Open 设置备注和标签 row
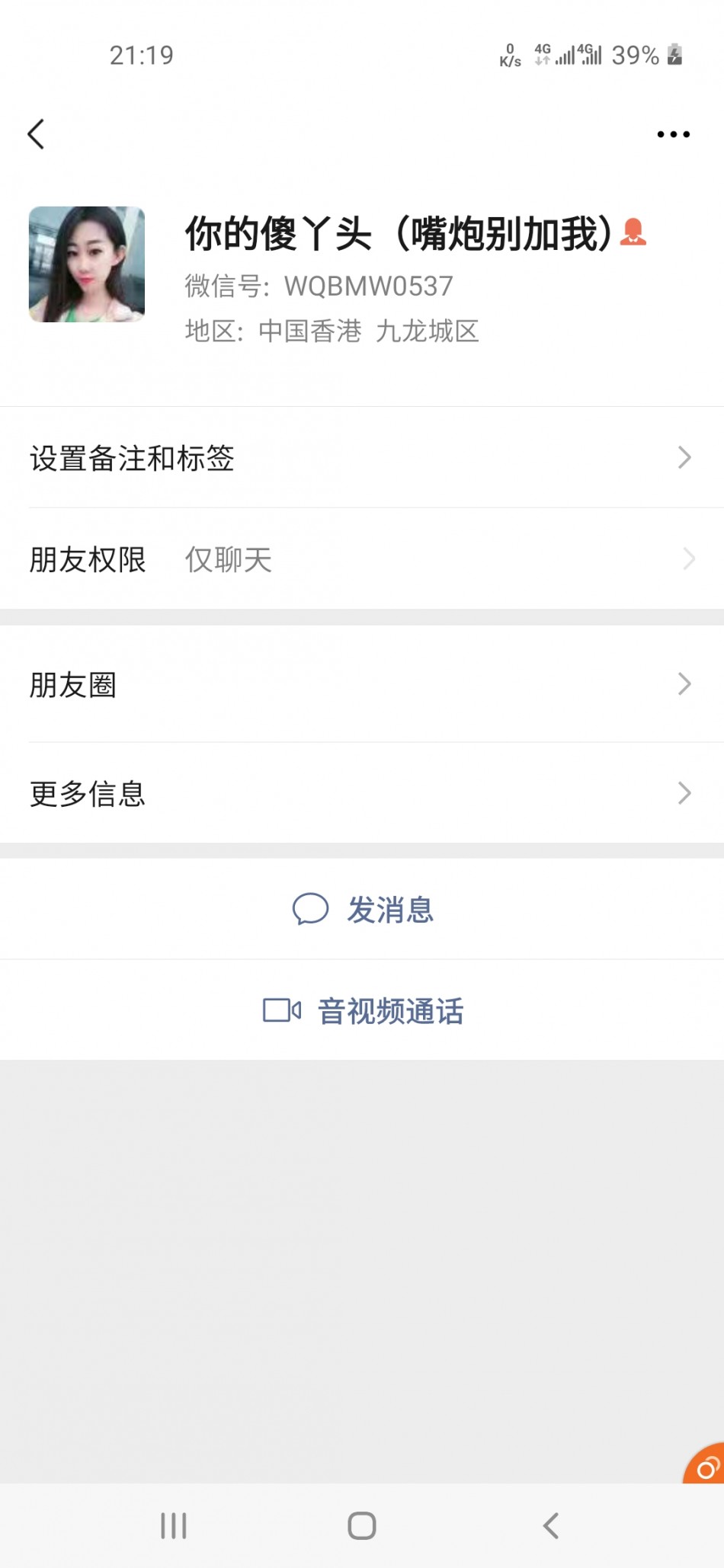Image resolution: width=724 pixels, height=1568 pixels. click(361, 458)
